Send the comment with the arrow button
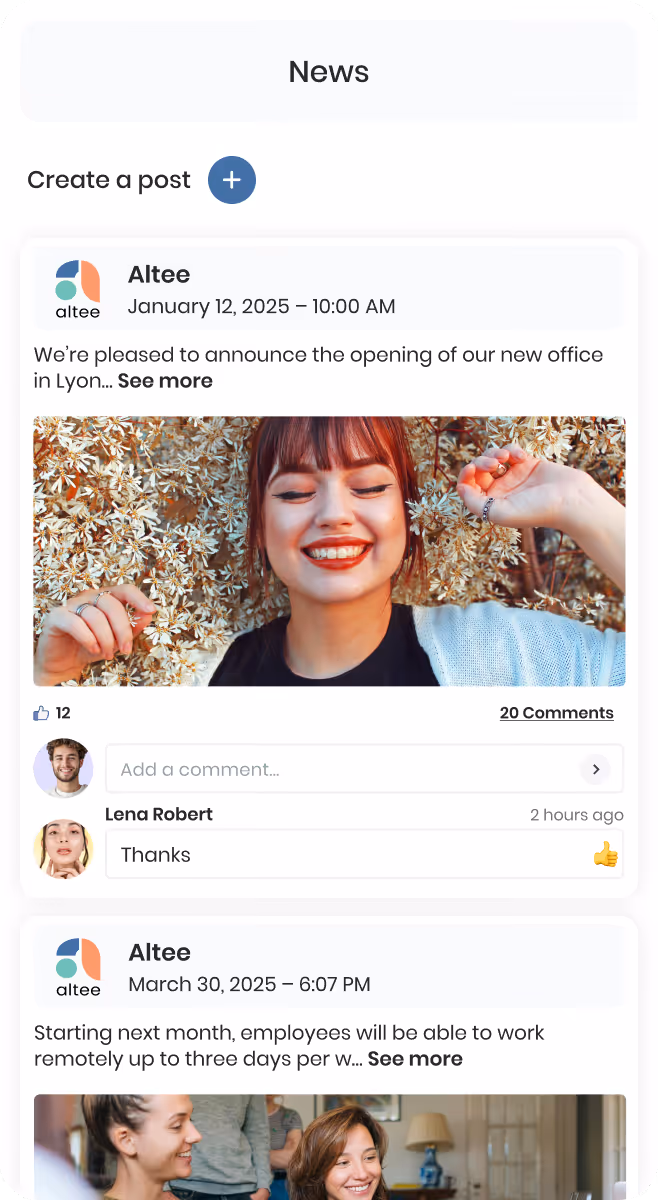Viewport: 658px width, 1200px height. pos(595,769)
